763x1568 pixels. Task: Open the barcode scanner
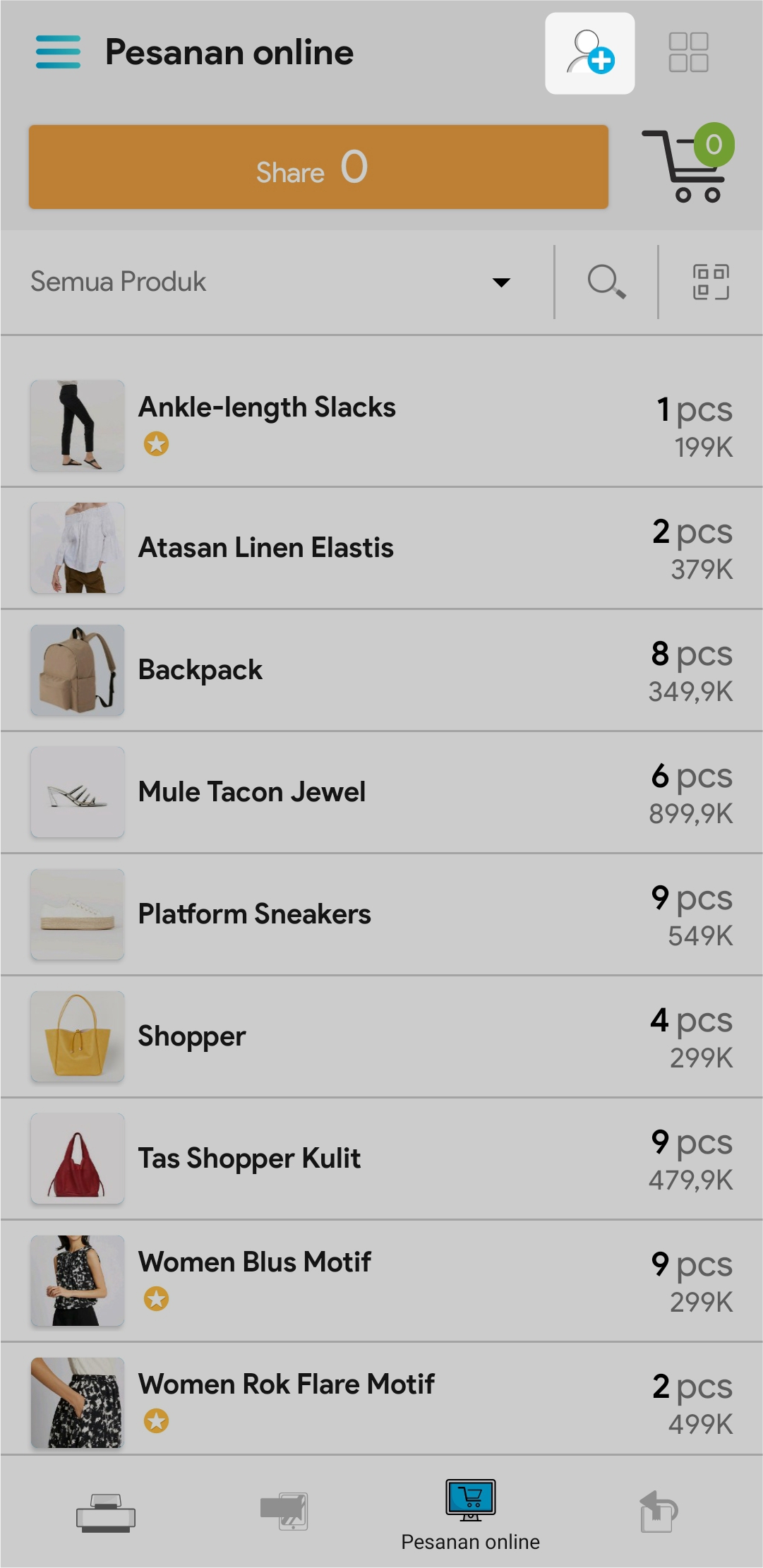(711, 282)
